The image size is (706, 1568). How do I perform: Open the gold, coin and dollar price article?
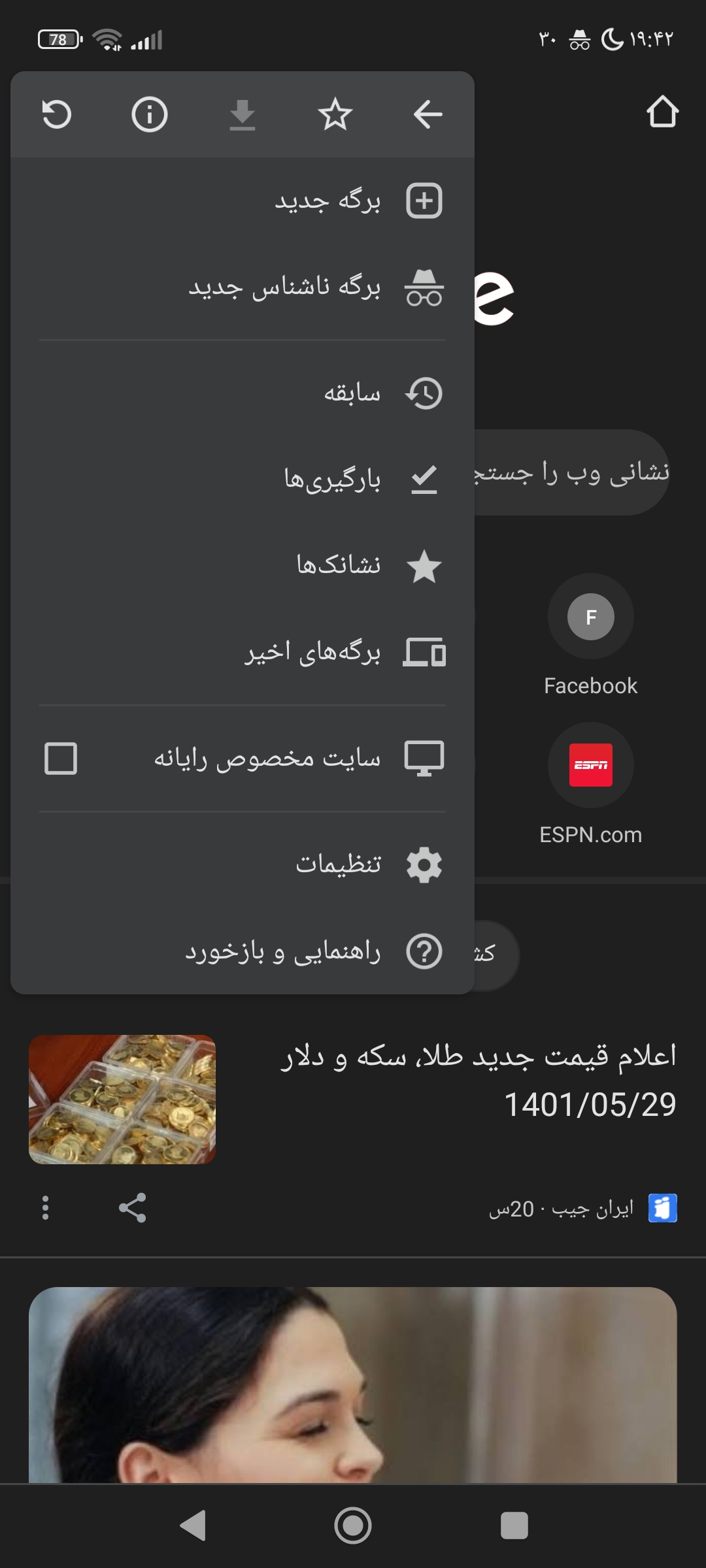click(477, 1081)
